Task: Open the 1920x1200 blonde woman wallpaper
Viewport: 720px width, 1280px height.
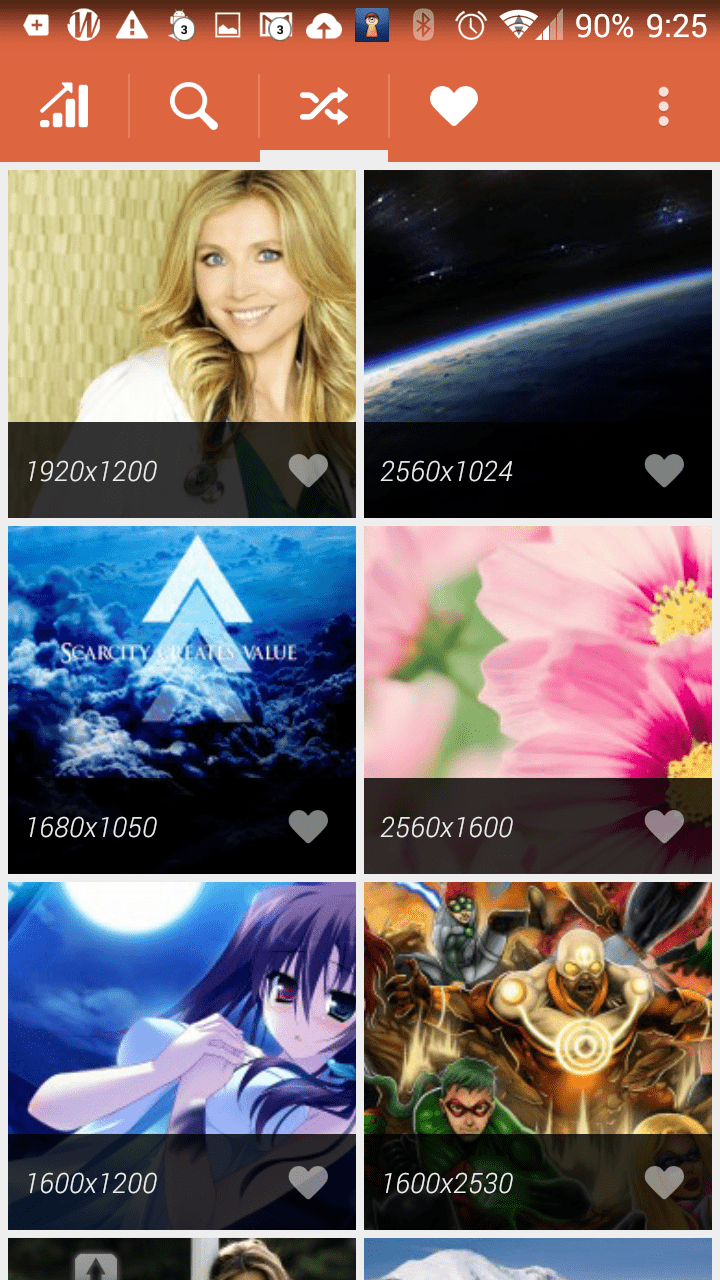Action: (182, 300)
